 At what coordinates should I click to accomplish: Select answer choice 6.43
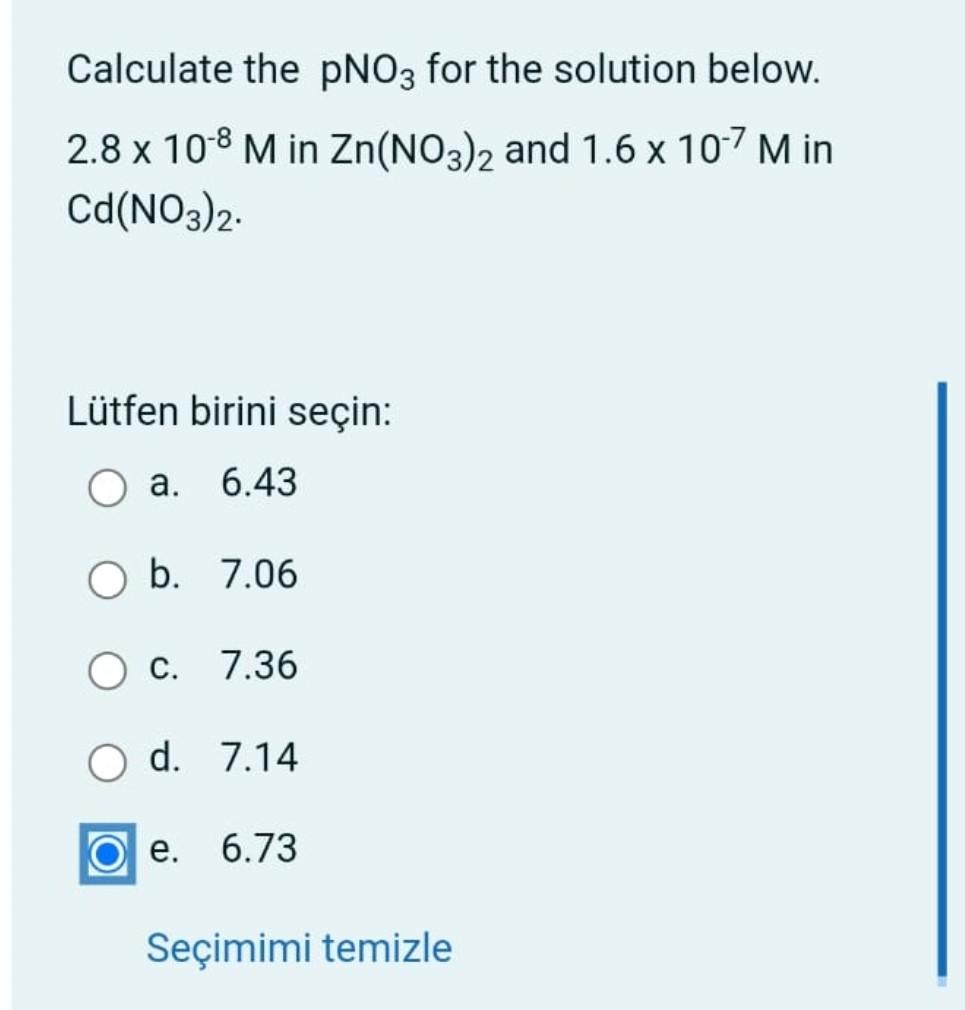262,484
